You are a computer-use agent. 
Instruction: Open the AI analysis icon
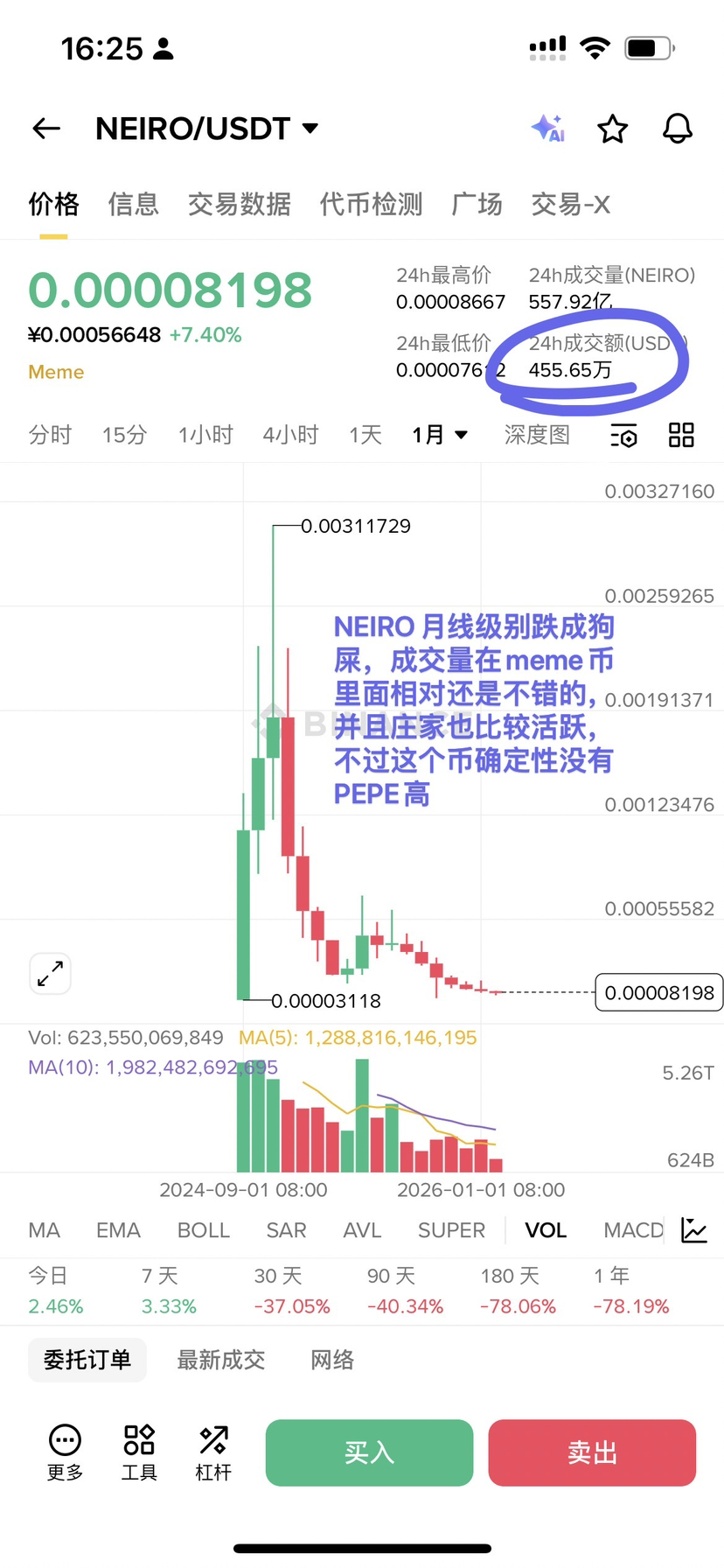(548, 129)
